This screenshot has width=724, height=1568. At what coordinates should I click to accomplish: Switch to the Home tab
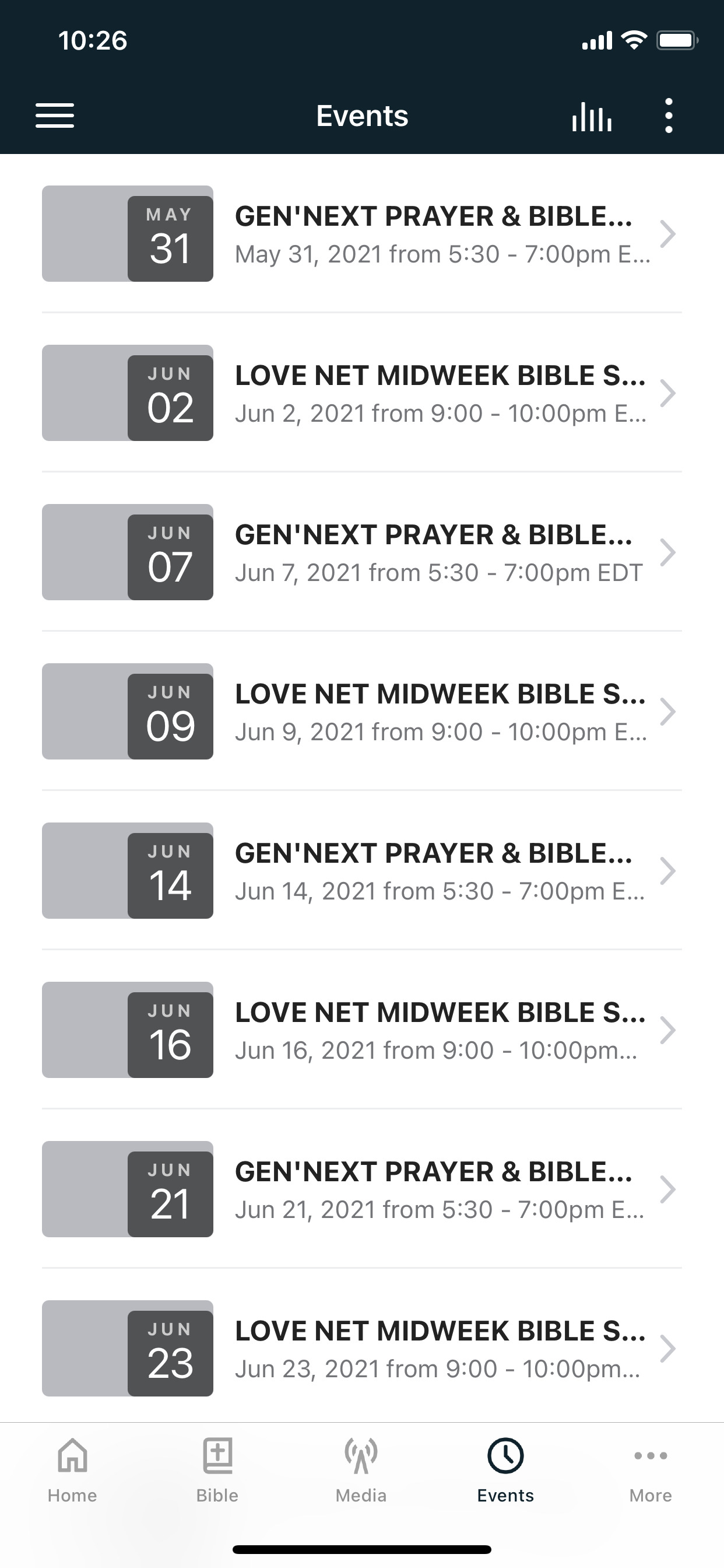(72, 1471)
